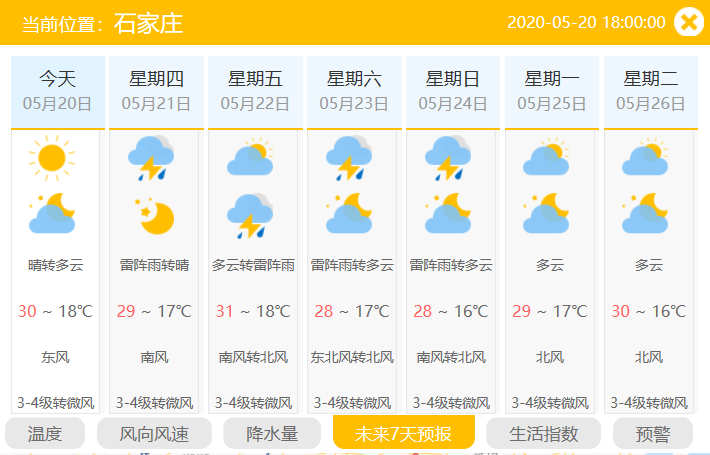Select the 星期五 05月22日 forecast column

(255, 91)
